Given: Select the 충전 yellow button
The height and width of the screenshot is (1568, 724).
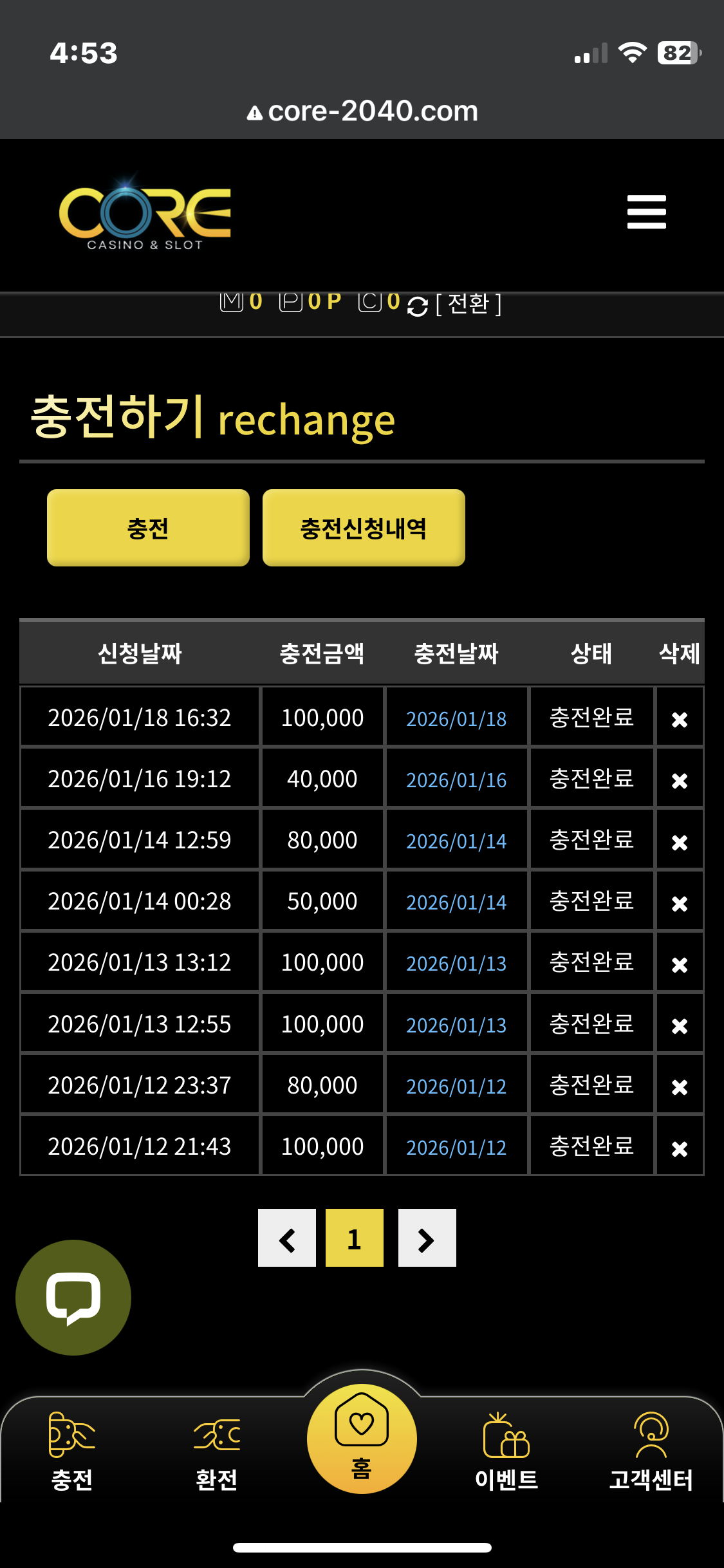Looking at the screenshot, I should click(x=148, y=528).
